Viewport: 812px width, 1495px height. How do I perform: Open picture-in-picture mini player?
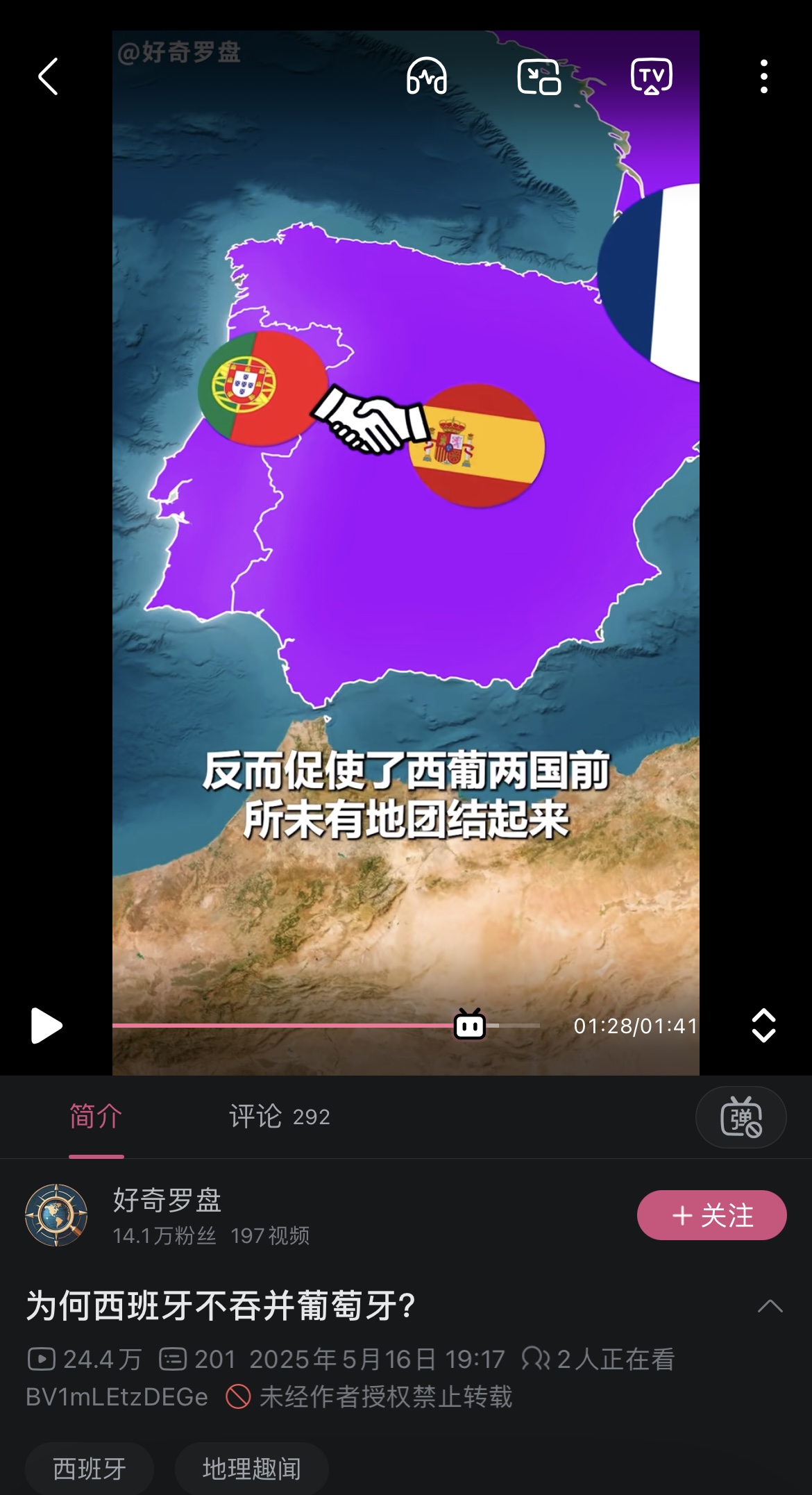coord(539,76)
